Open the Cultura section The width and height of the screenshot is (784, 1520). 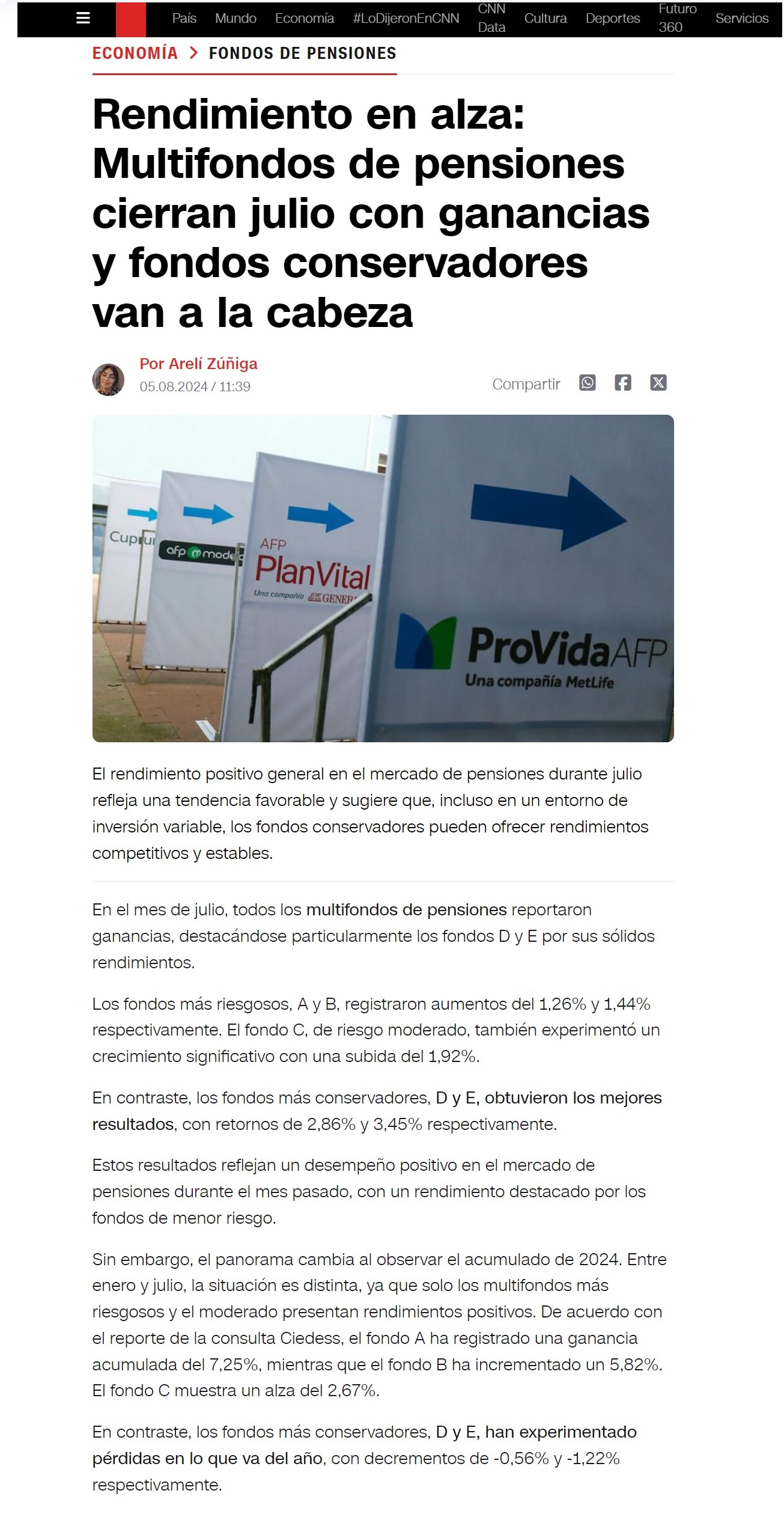(545, 18)
